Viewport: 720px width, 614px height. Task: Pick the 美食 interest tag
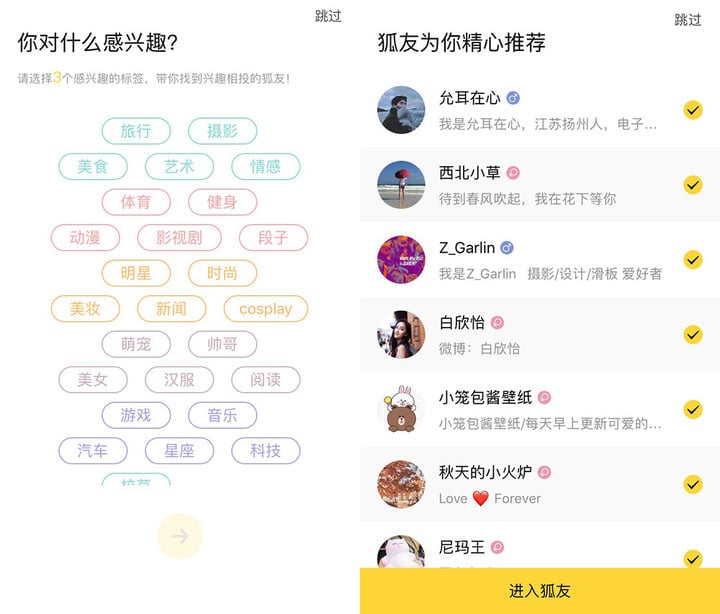[x=93, y=167]
